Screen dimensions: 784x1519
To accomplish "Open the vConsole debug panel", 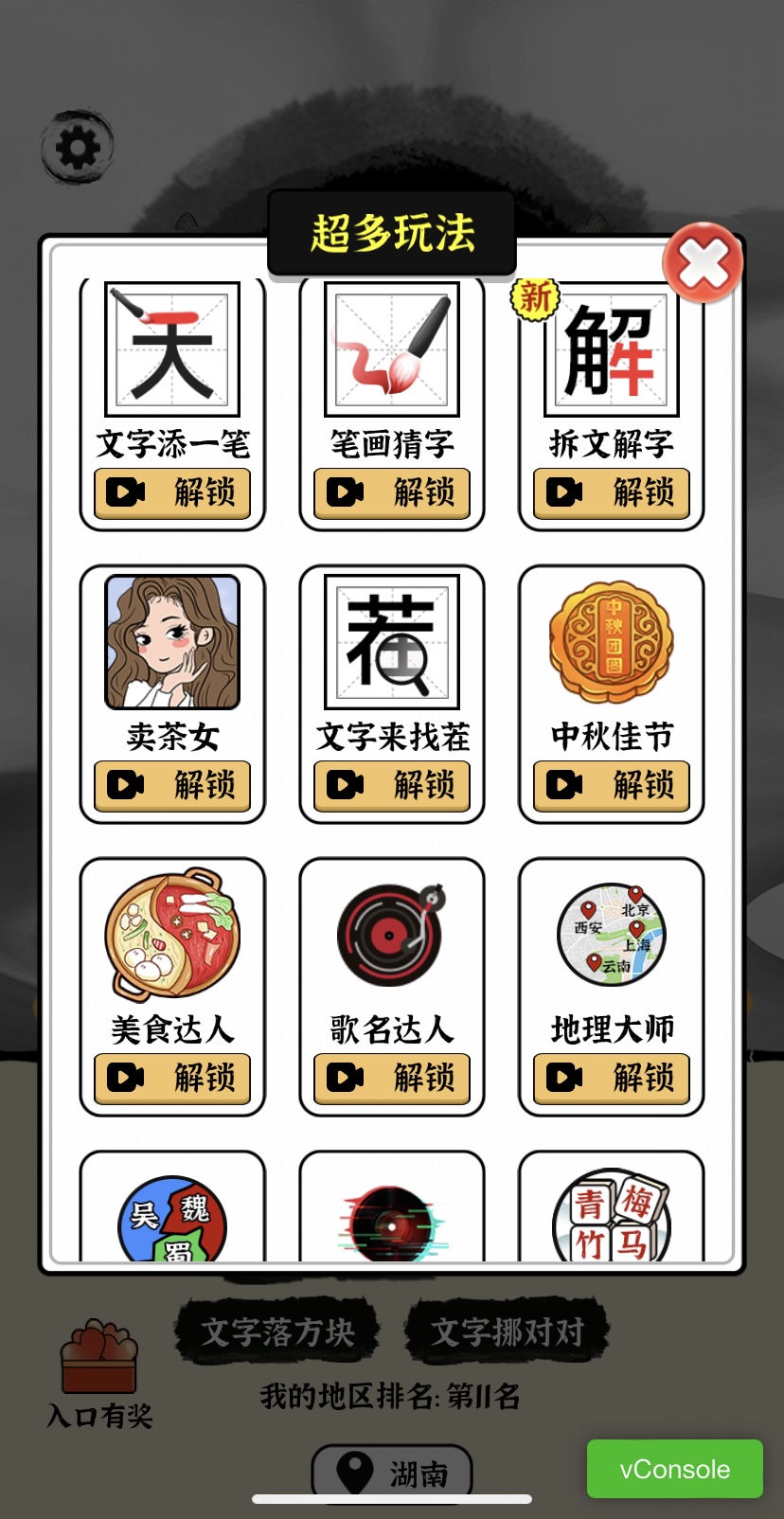I will coord(674,1469).
